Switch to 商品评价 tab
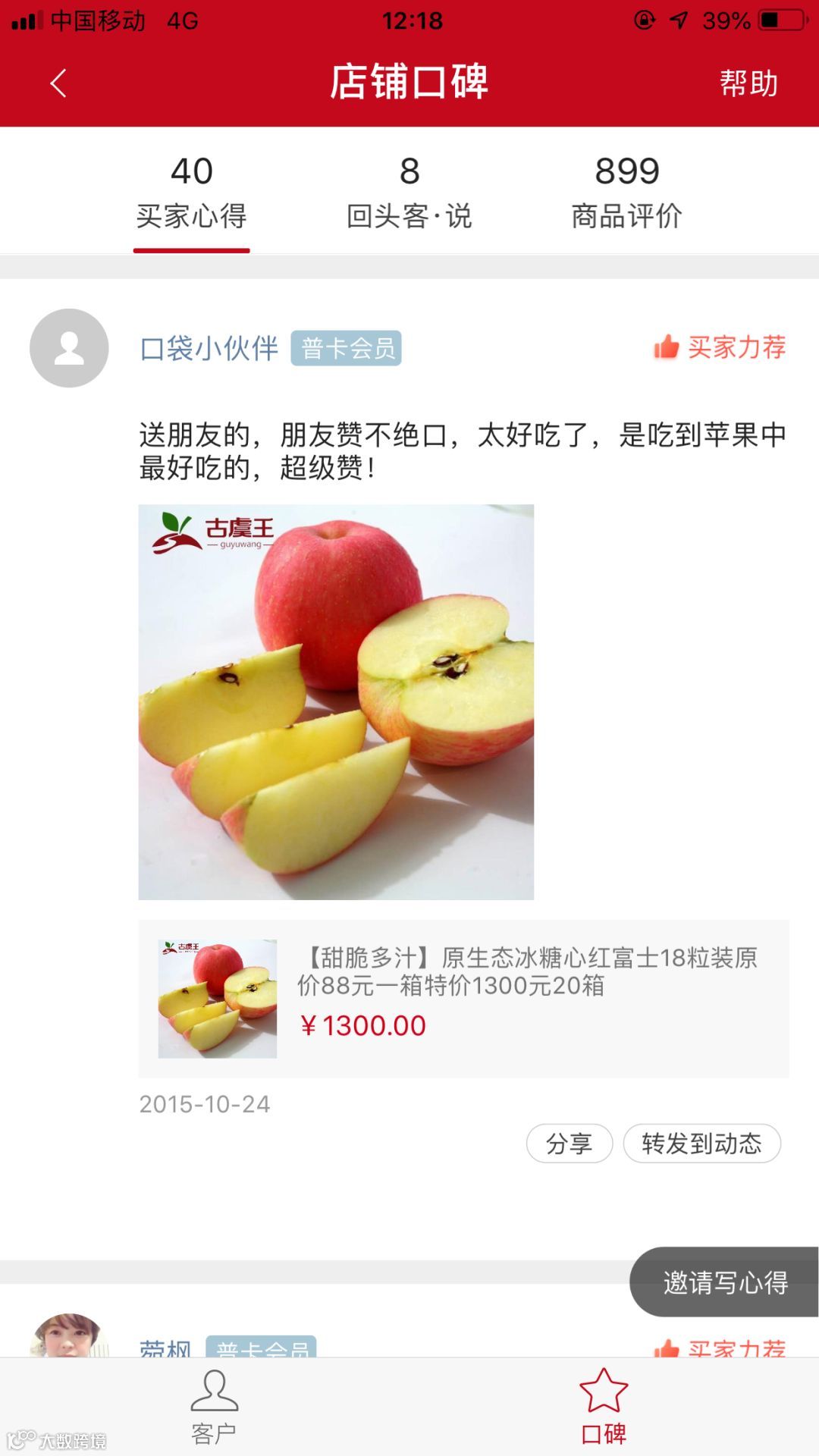Screen dimensions: 819x1456 click(x=626, y=193)
